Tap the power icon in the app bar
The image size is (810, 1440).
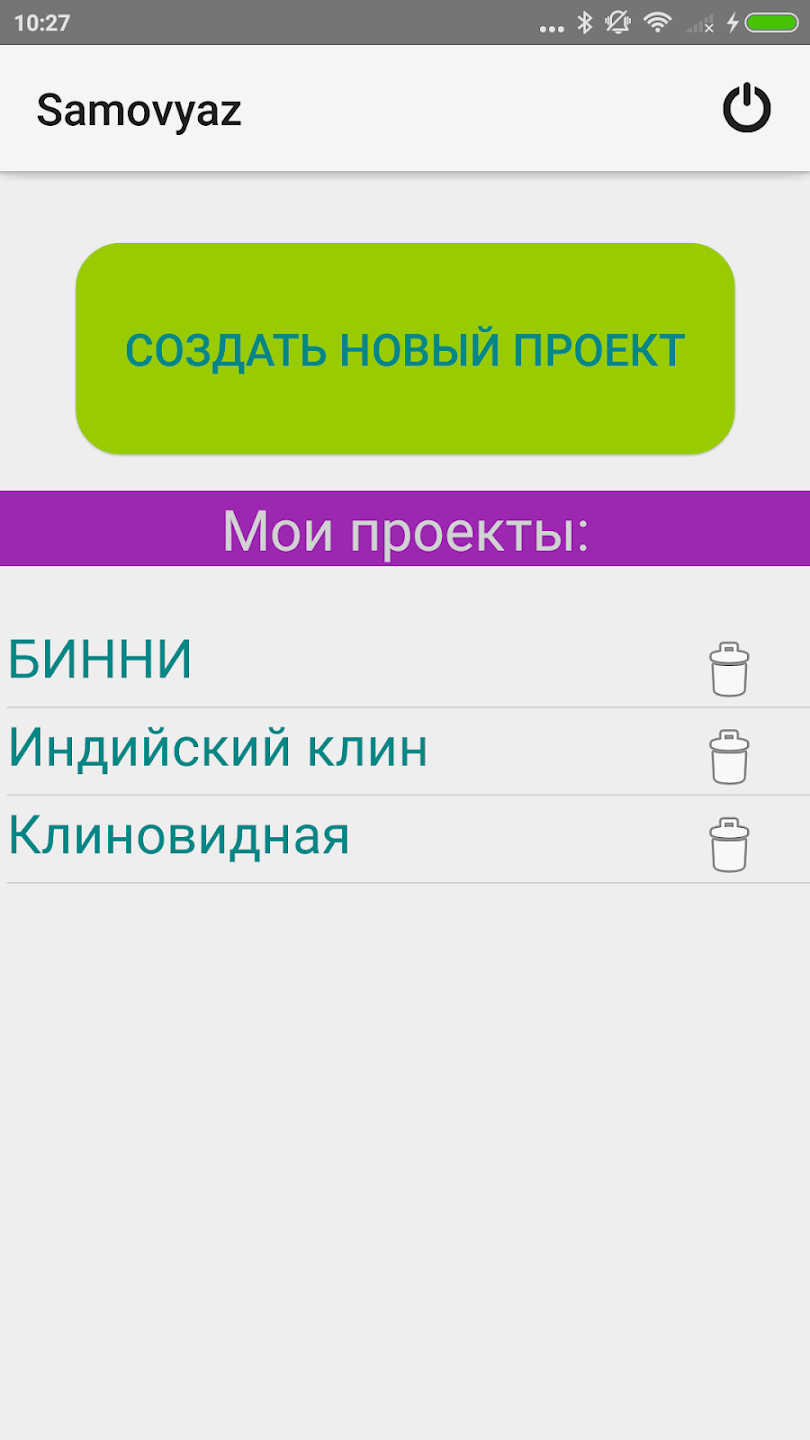pyautogui.click(x=747, y=108)
